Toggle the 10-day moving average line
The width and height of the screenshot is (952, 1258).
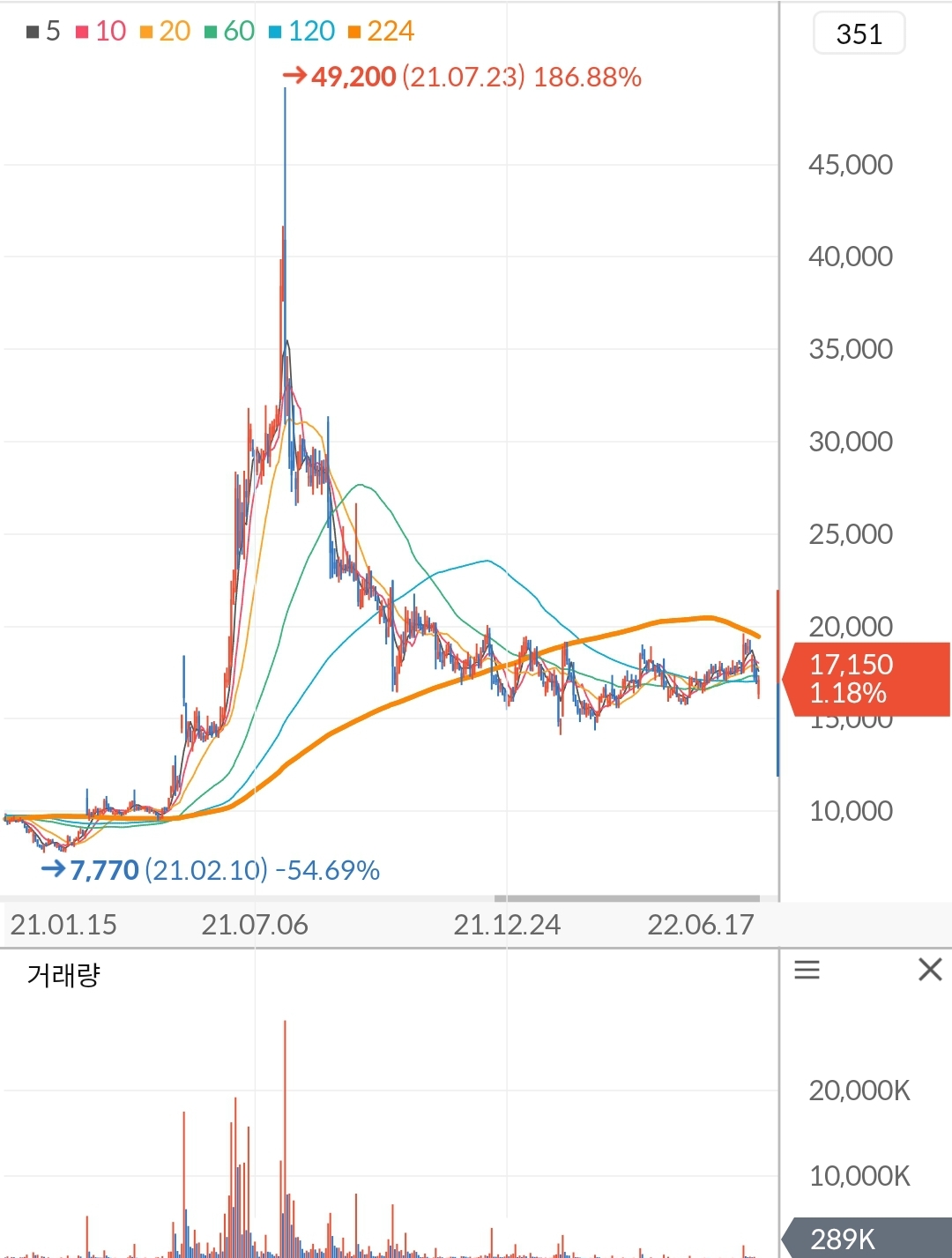click(x=105, y=29)
